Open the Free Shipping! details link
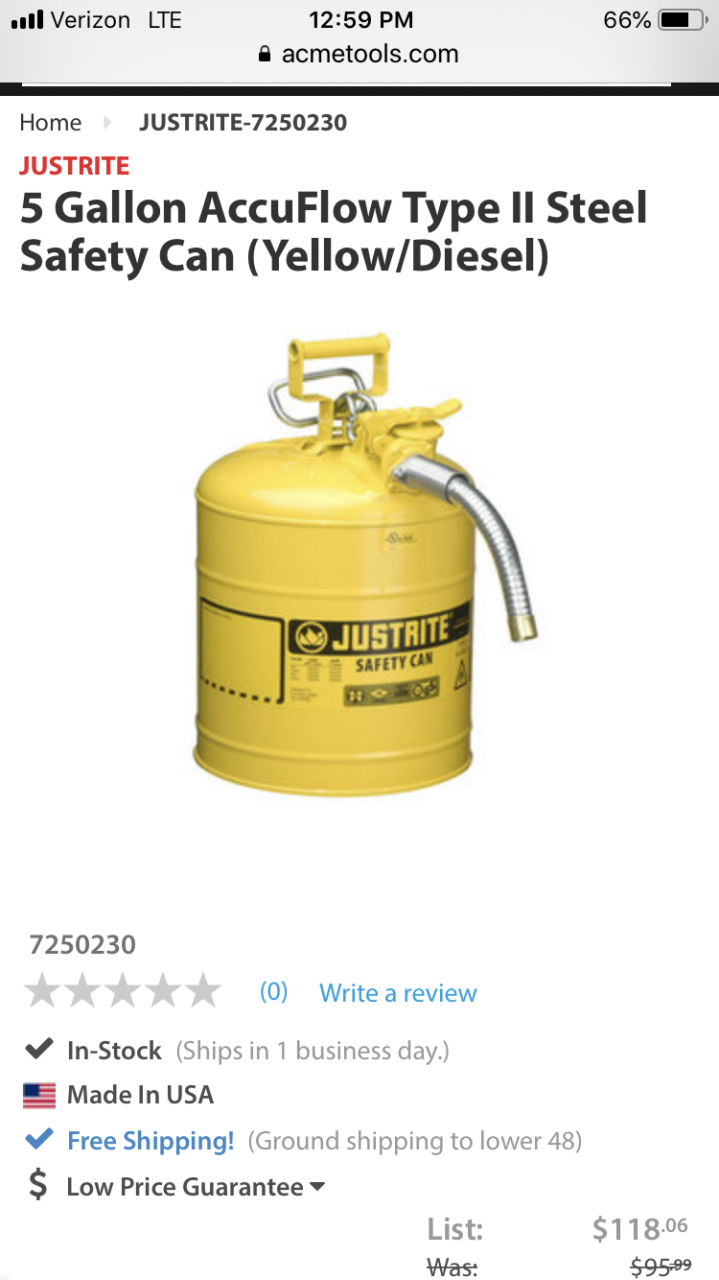Viewport: 719px width, 1280px height. 150,1140
